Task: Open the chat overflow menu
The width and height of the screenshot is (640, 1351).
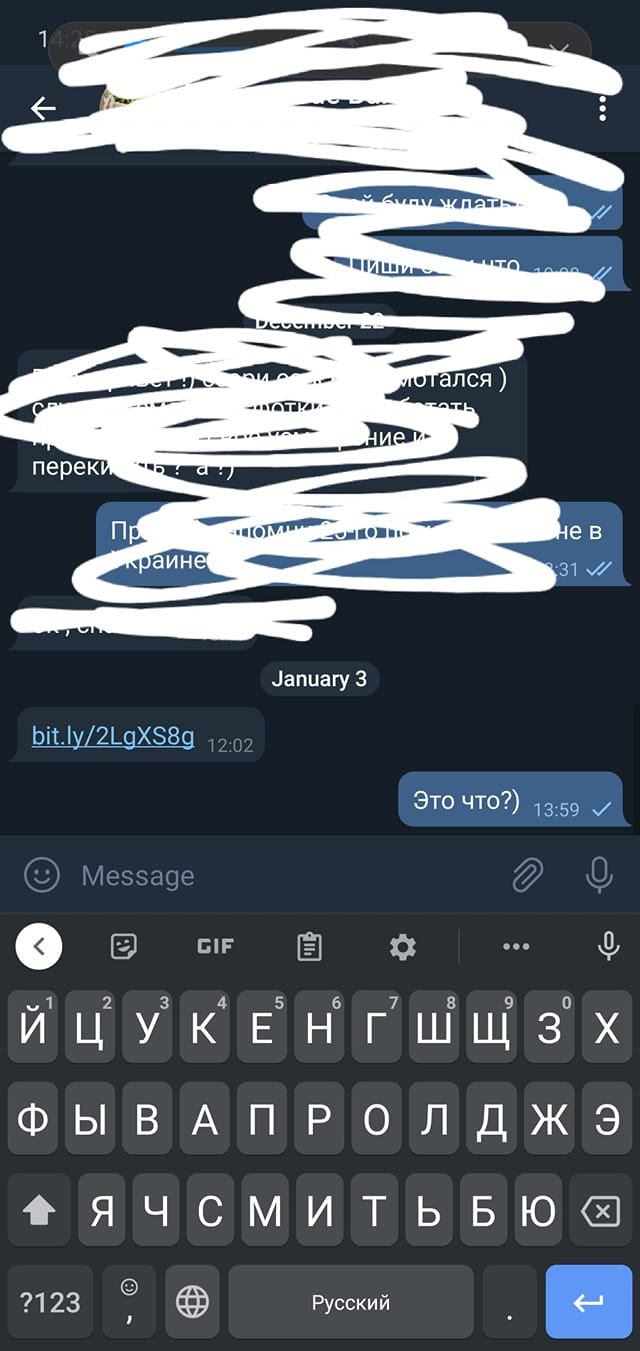Action: [602, 108]
